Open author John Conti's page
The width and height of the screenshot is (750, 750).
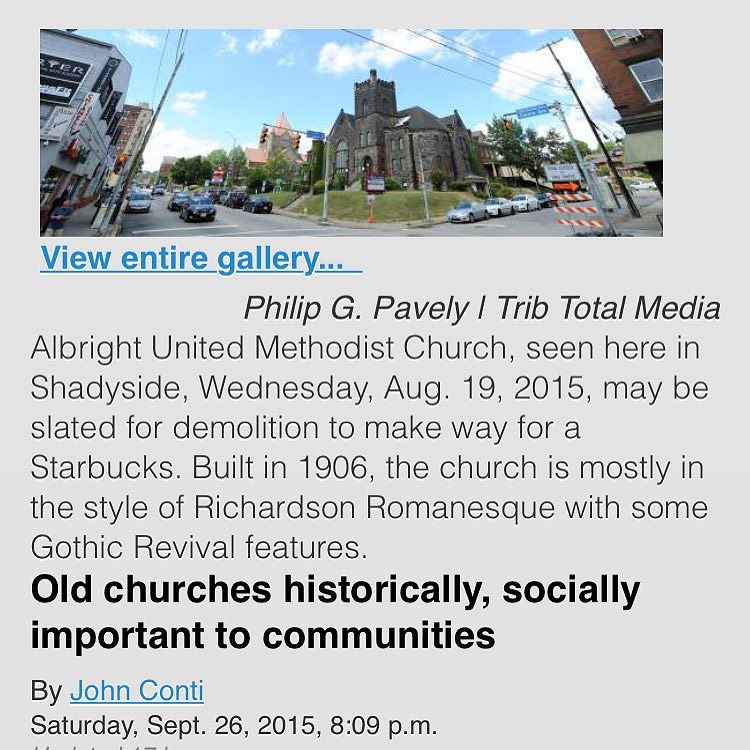[137, 690]
